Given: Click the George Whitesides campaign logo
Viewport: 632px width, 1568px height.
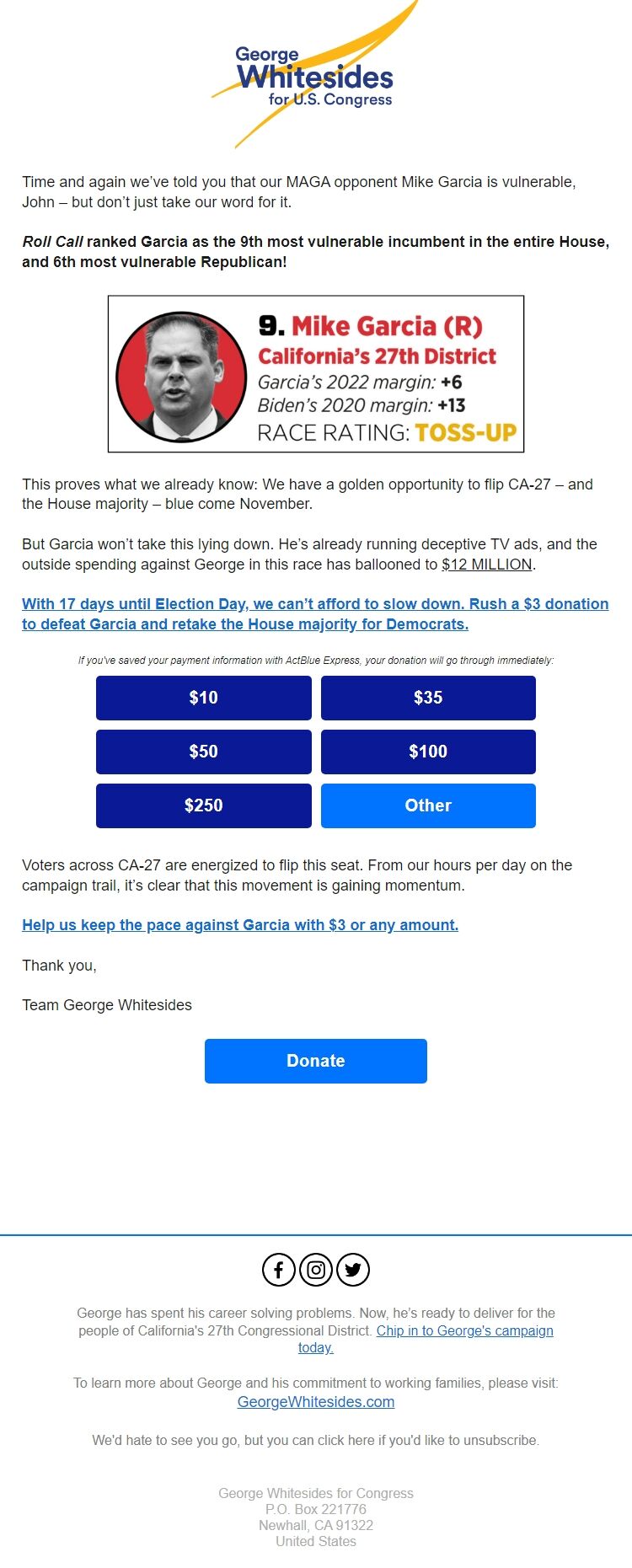Looking at the screenshot, I should (x=315, y=76).
